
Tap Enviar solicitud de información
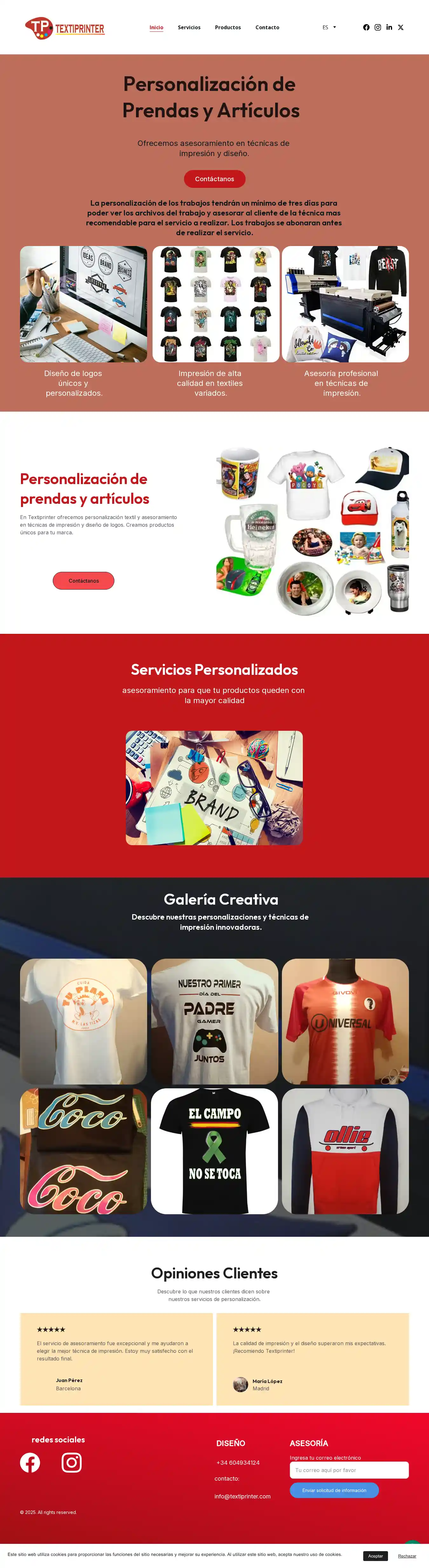(334, 1490)
